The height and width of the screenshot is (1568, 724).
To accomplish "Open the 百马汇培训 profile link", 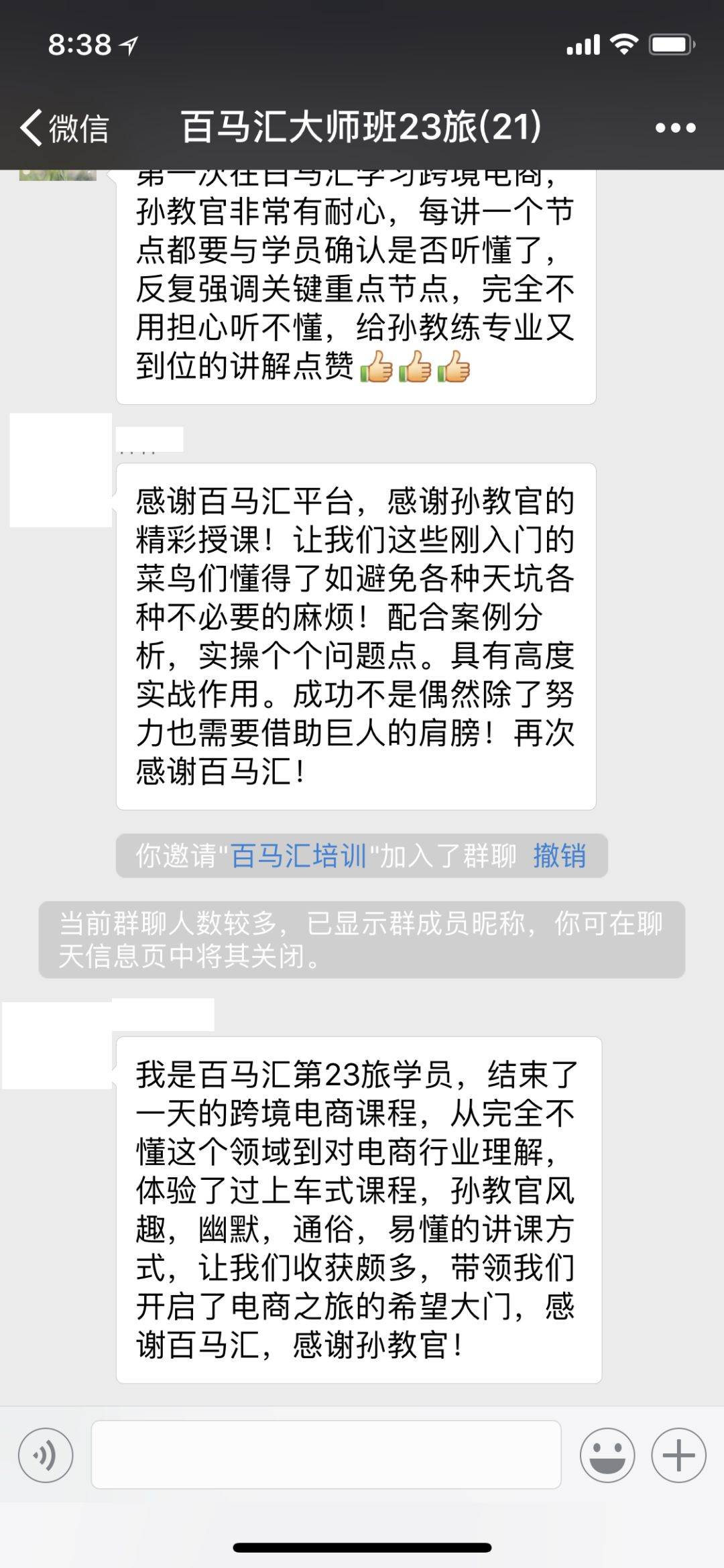I will 298,856.
